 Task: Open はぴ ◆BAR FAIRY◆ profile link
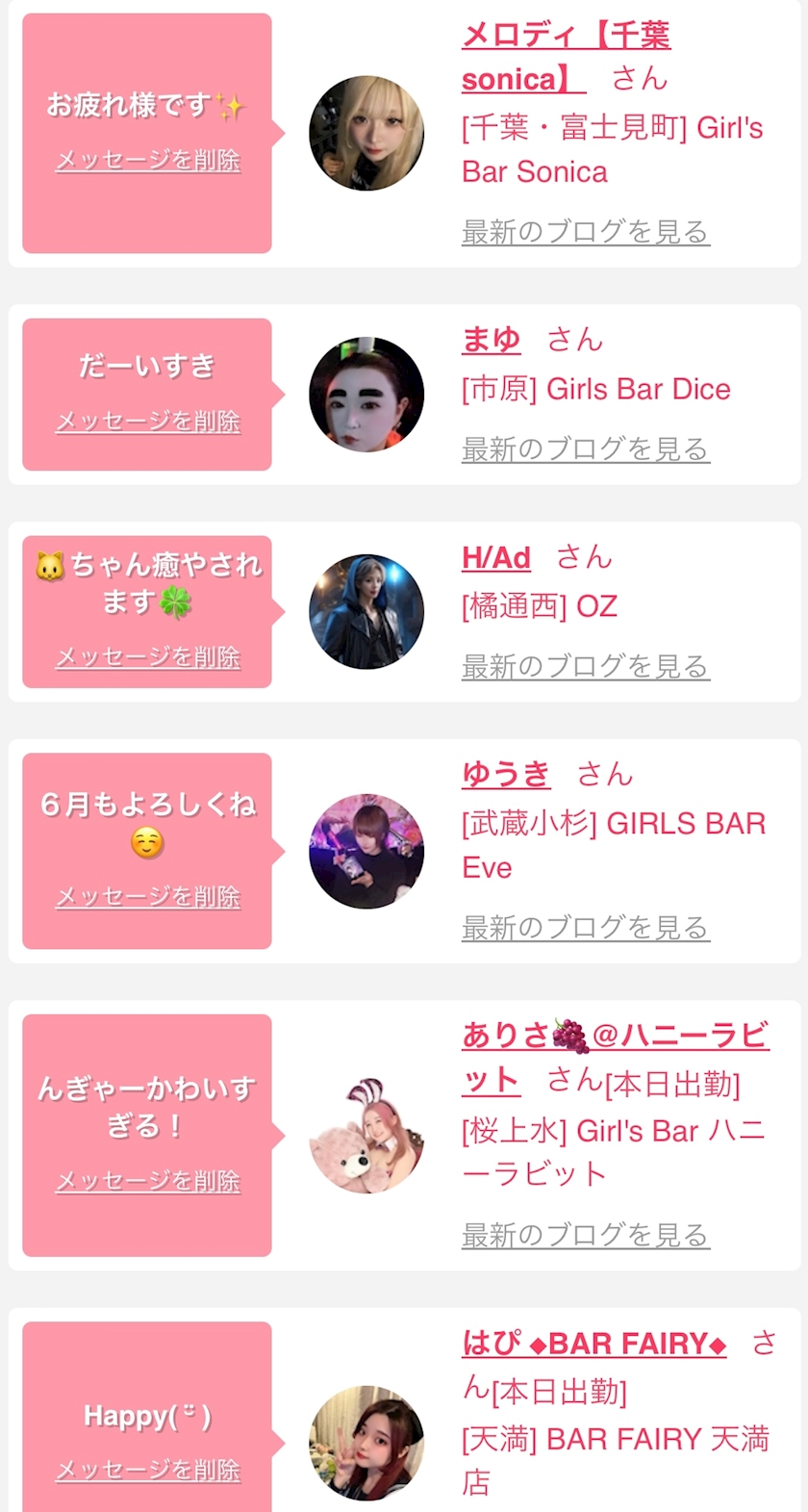(593, 1343)
